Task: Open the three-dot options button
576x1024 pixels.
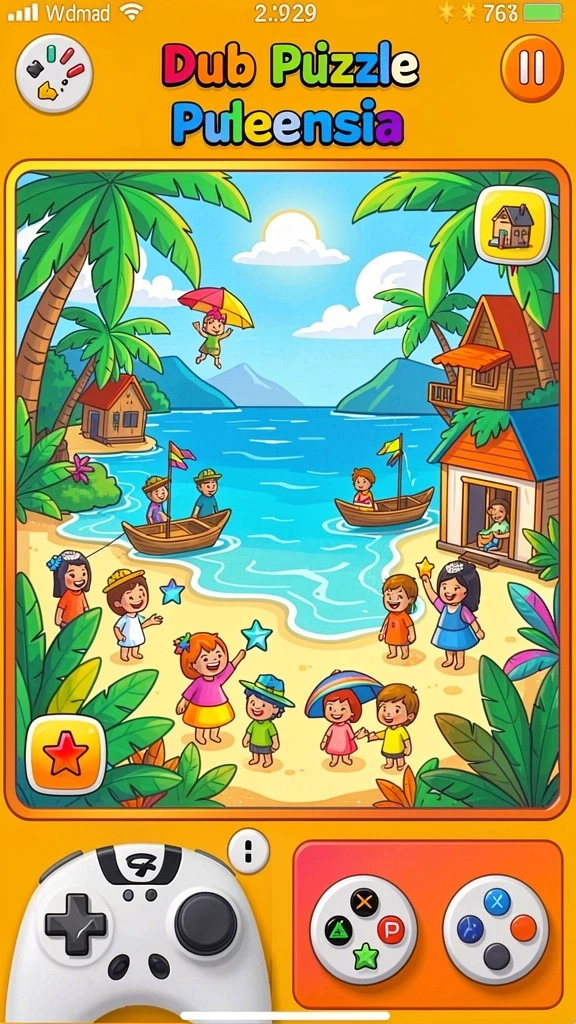Action: click(x=248, y=851)
